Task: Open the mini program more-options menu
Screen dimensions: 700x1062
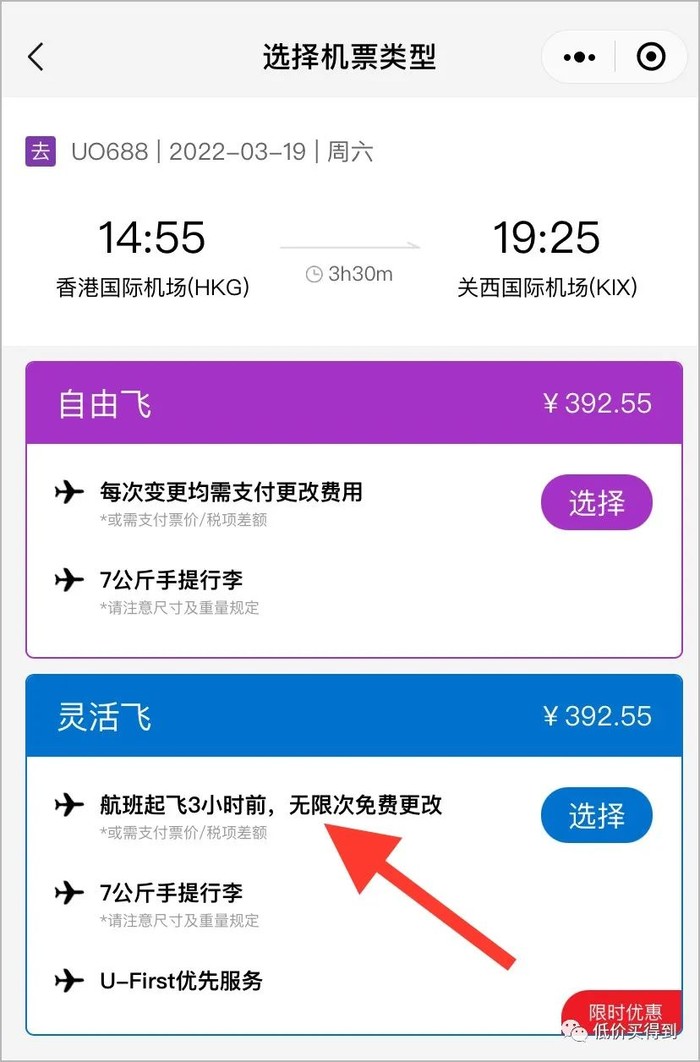Action: (579, 58)
